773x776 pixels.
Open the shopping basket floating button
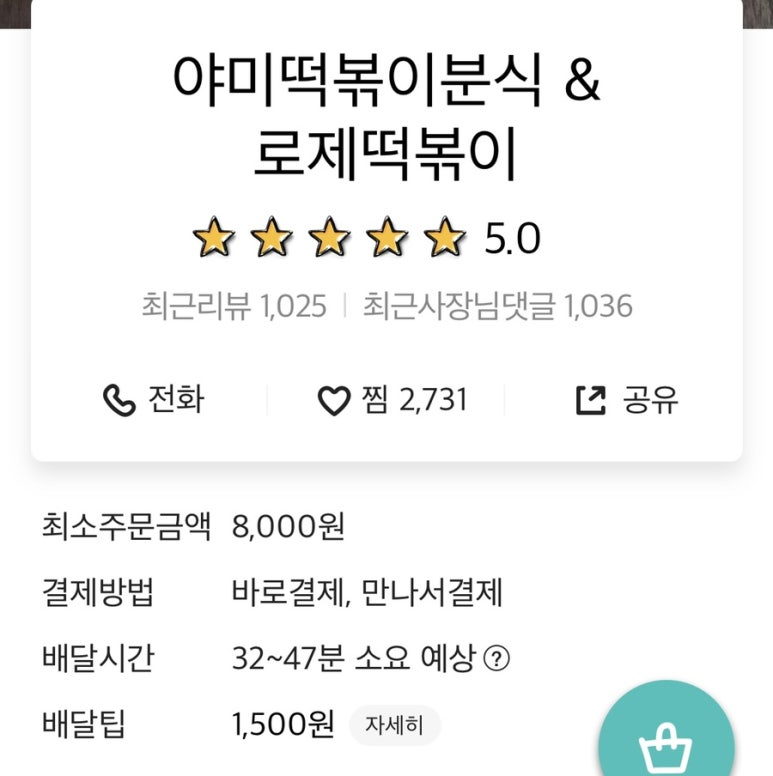pyautogui.click(x=666, y=742)
